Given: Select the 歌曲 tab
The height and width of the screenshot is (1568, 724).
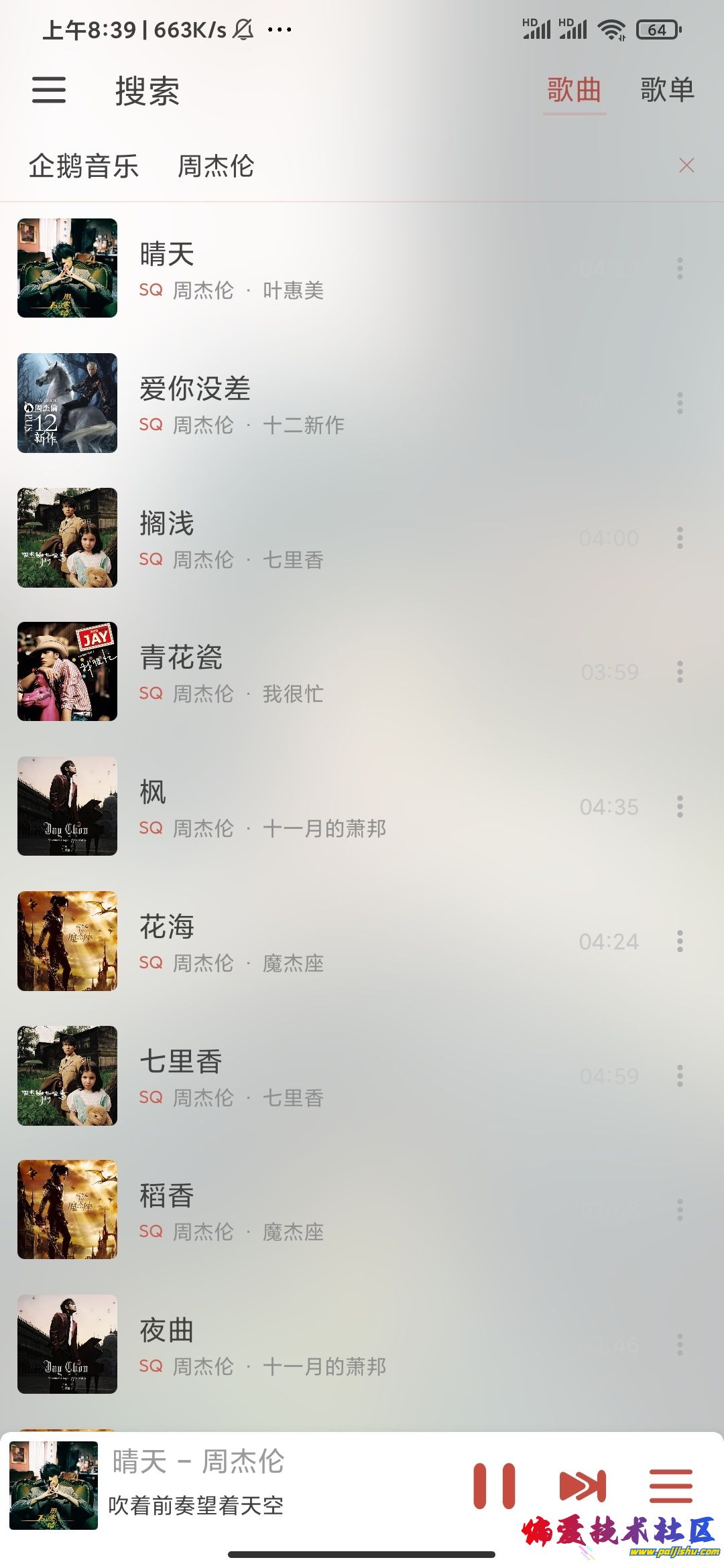Looking at the screenshot, I should tap(574, 90).
